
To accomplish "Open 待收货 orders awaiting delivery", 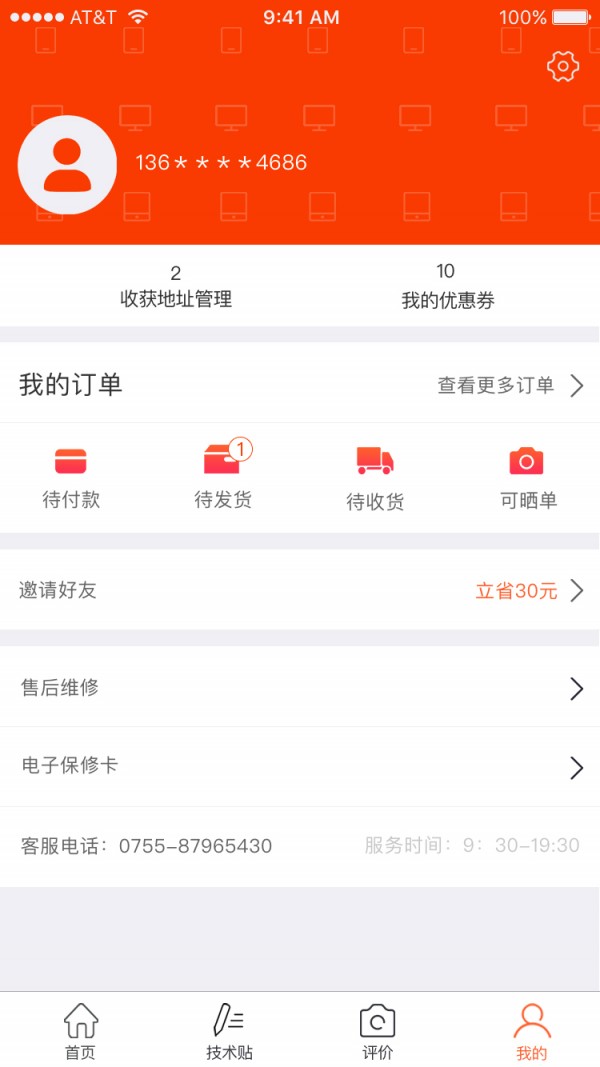I will click(x=375, y=477).
